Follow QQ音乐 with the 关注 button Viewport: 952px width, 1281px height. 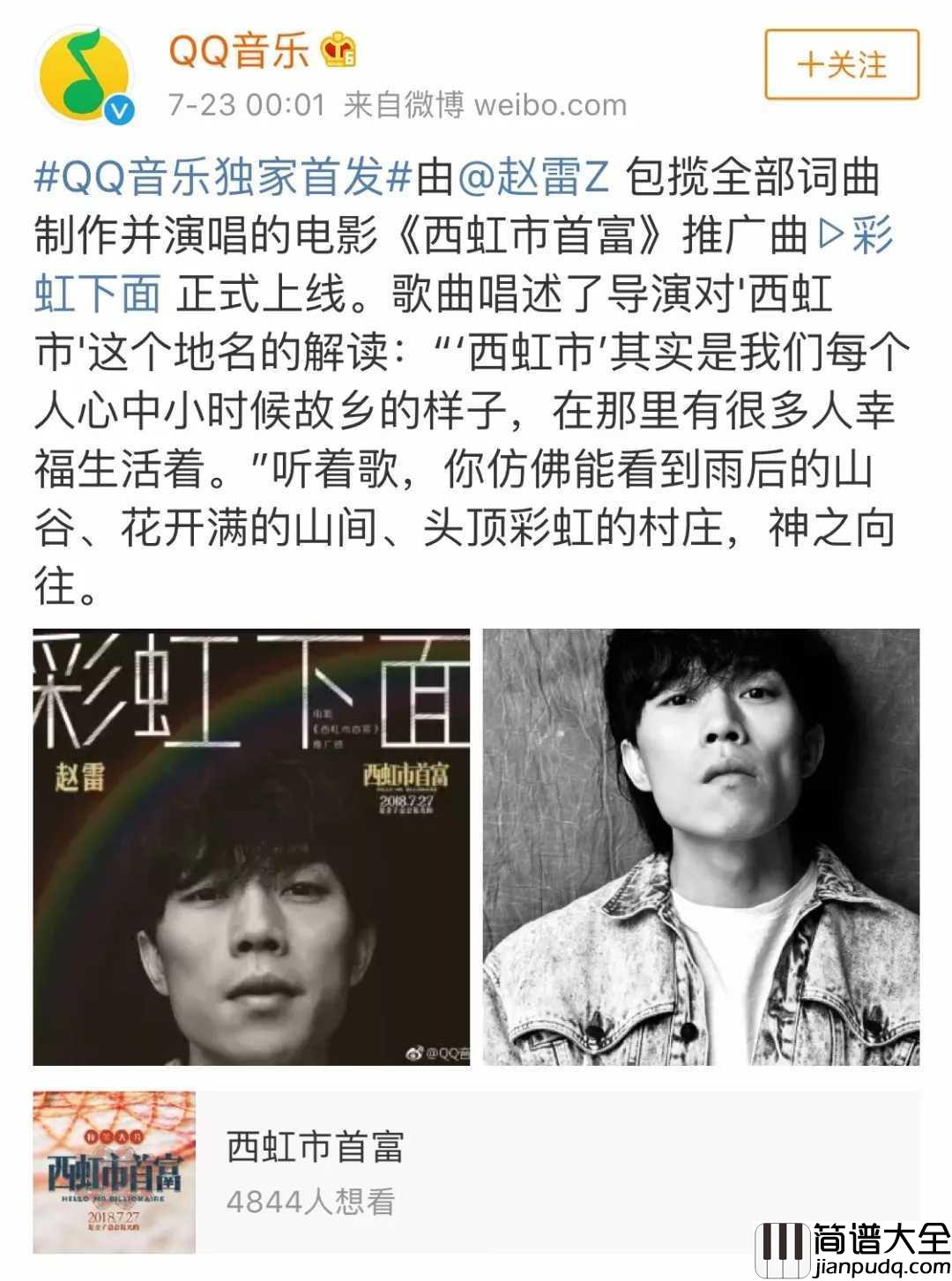pos(841,65)
